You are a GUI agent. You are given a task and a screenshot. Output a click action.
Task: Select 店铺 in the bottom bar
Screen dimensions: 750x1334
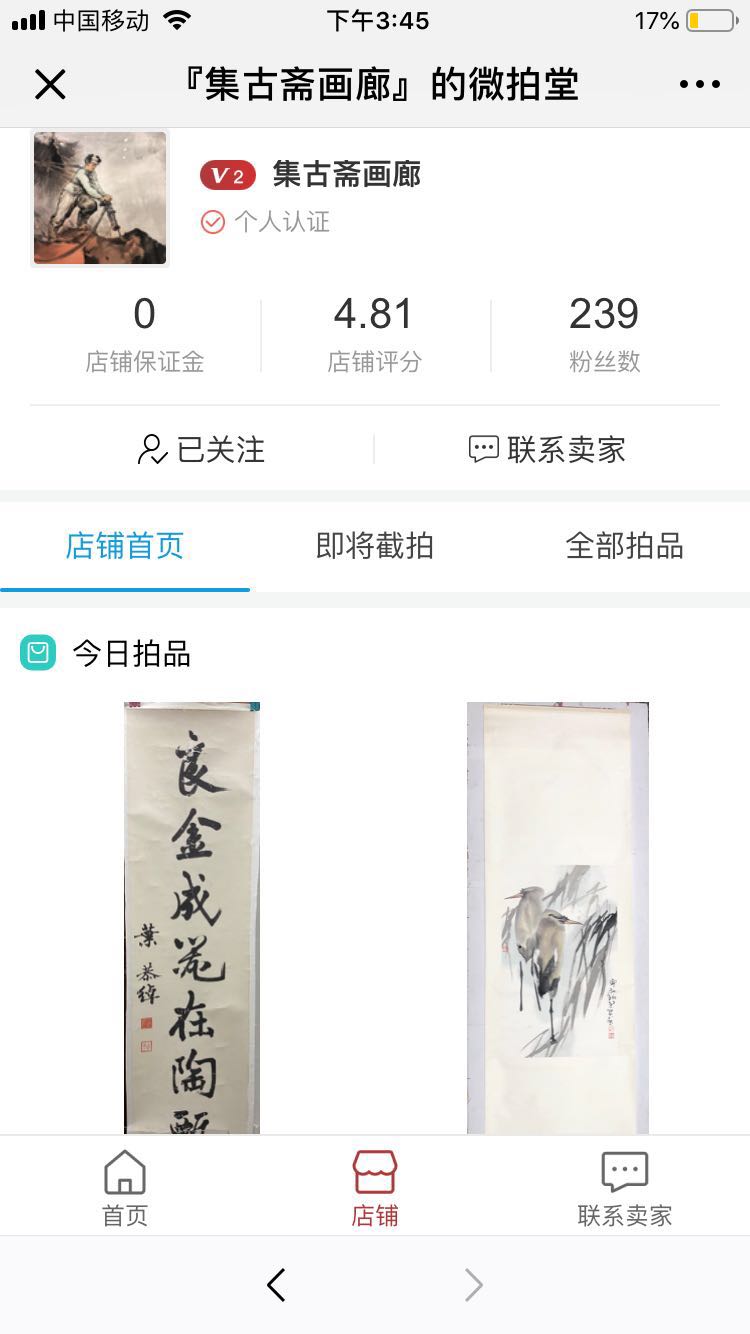375,1188
